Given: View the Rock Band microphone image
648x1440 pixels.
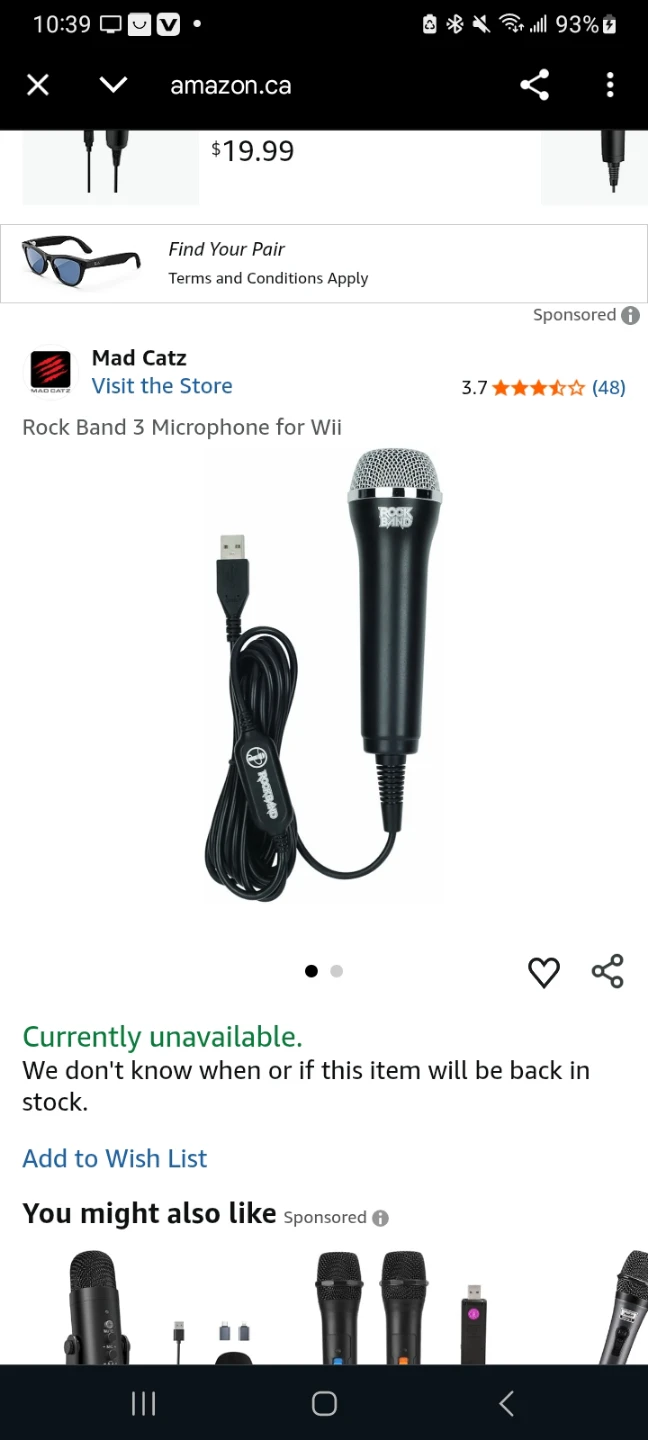Looking at the screenshot, I should click(x=323, y=675).
